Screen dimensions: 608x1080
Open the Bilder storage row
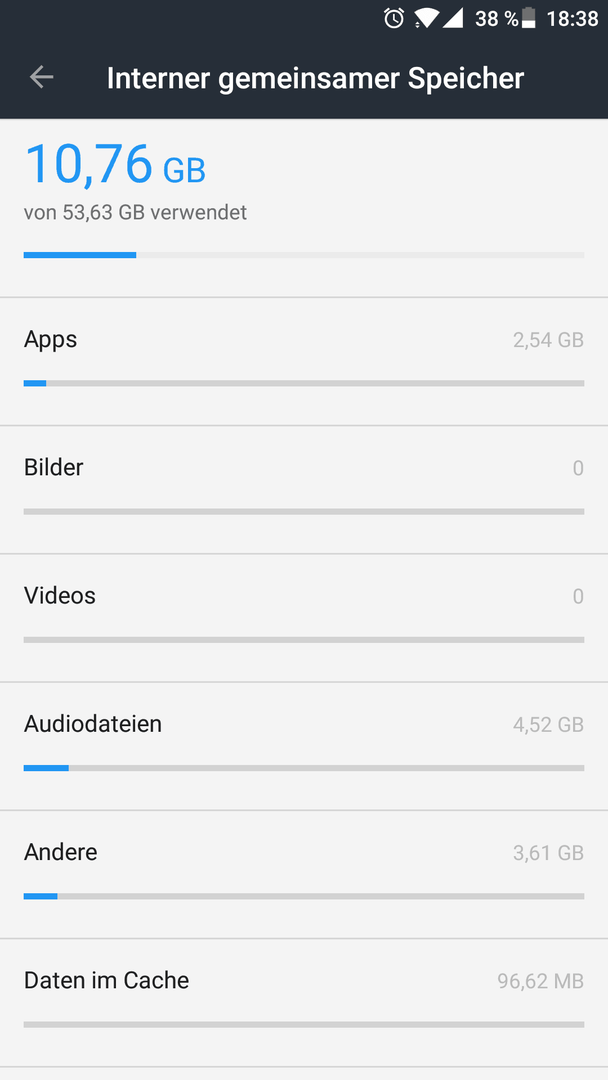click(x=304, y=490)
